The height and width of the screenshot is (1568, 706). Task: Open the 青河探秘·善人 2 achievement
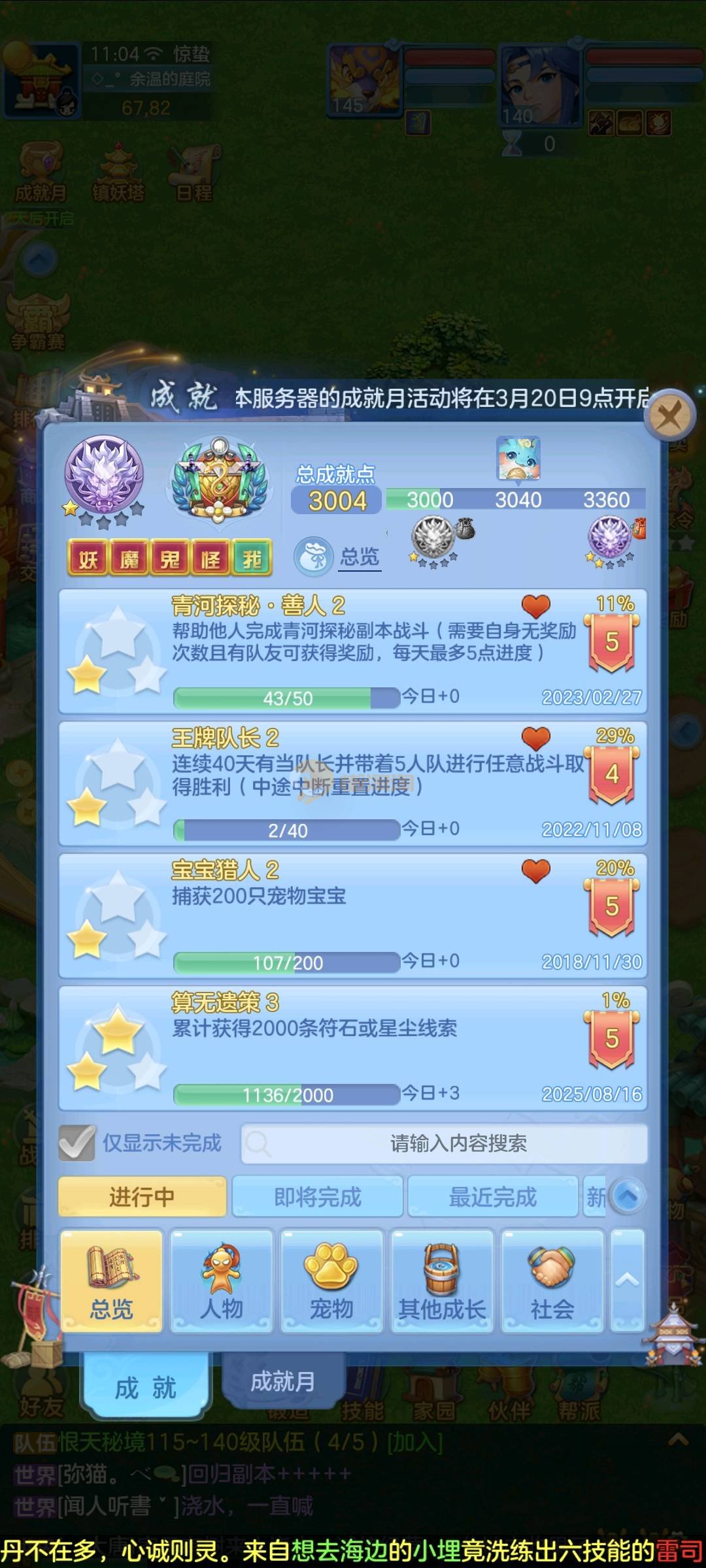tap(353, 651)
